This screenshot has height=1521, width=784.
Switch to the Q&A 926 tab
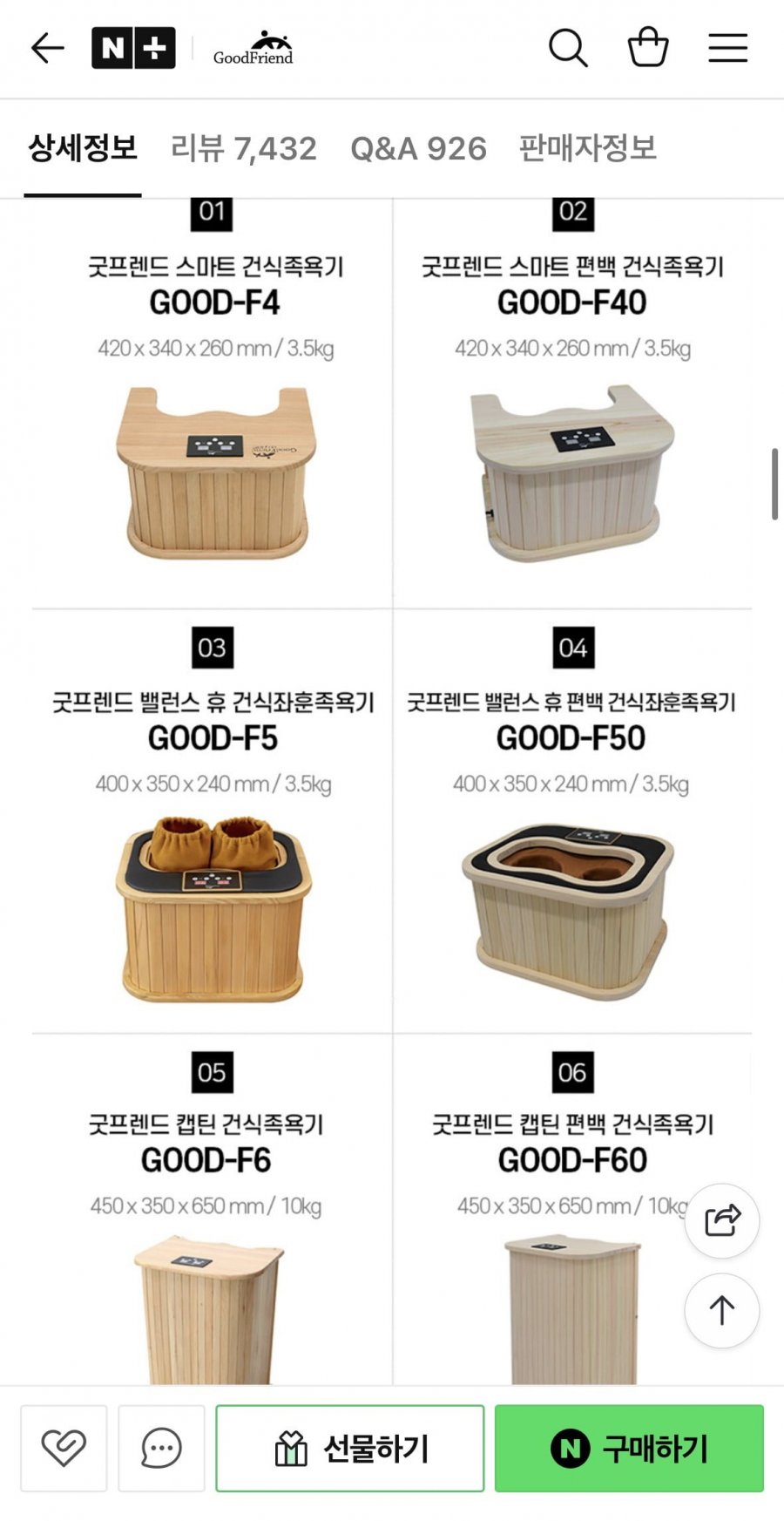pos(418,149)
